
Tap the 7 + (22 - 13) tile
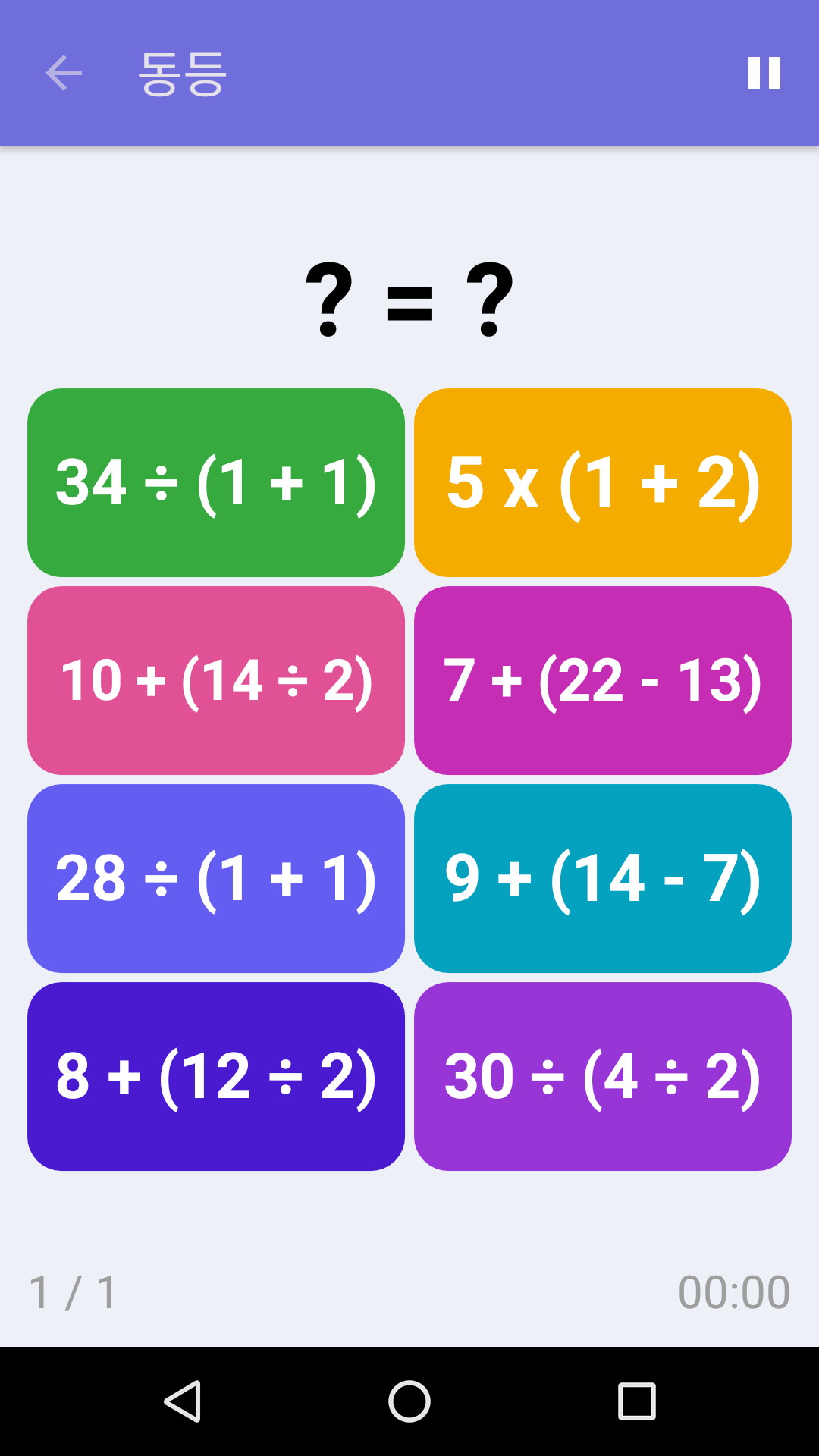[x=603, y=680]
